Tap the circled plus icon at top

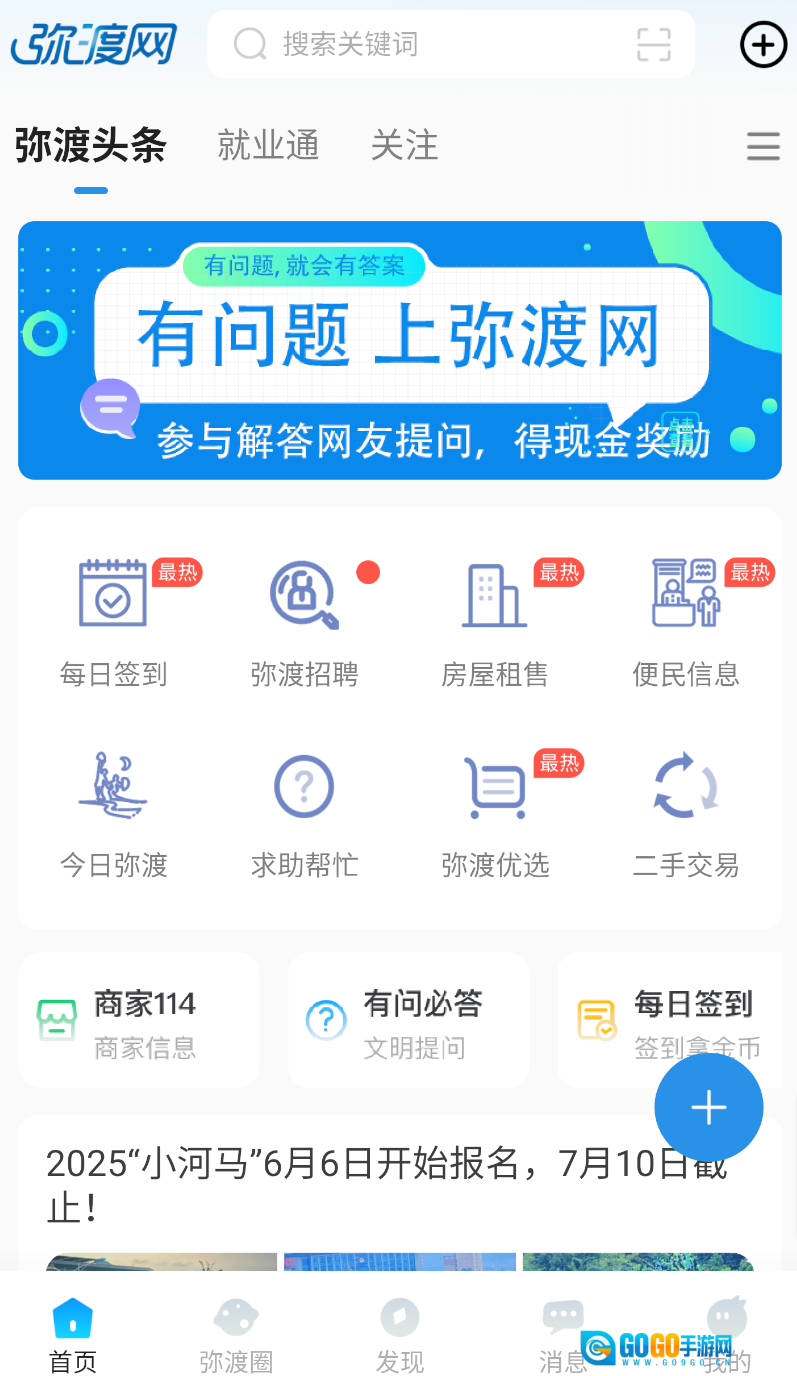point(763,44)
